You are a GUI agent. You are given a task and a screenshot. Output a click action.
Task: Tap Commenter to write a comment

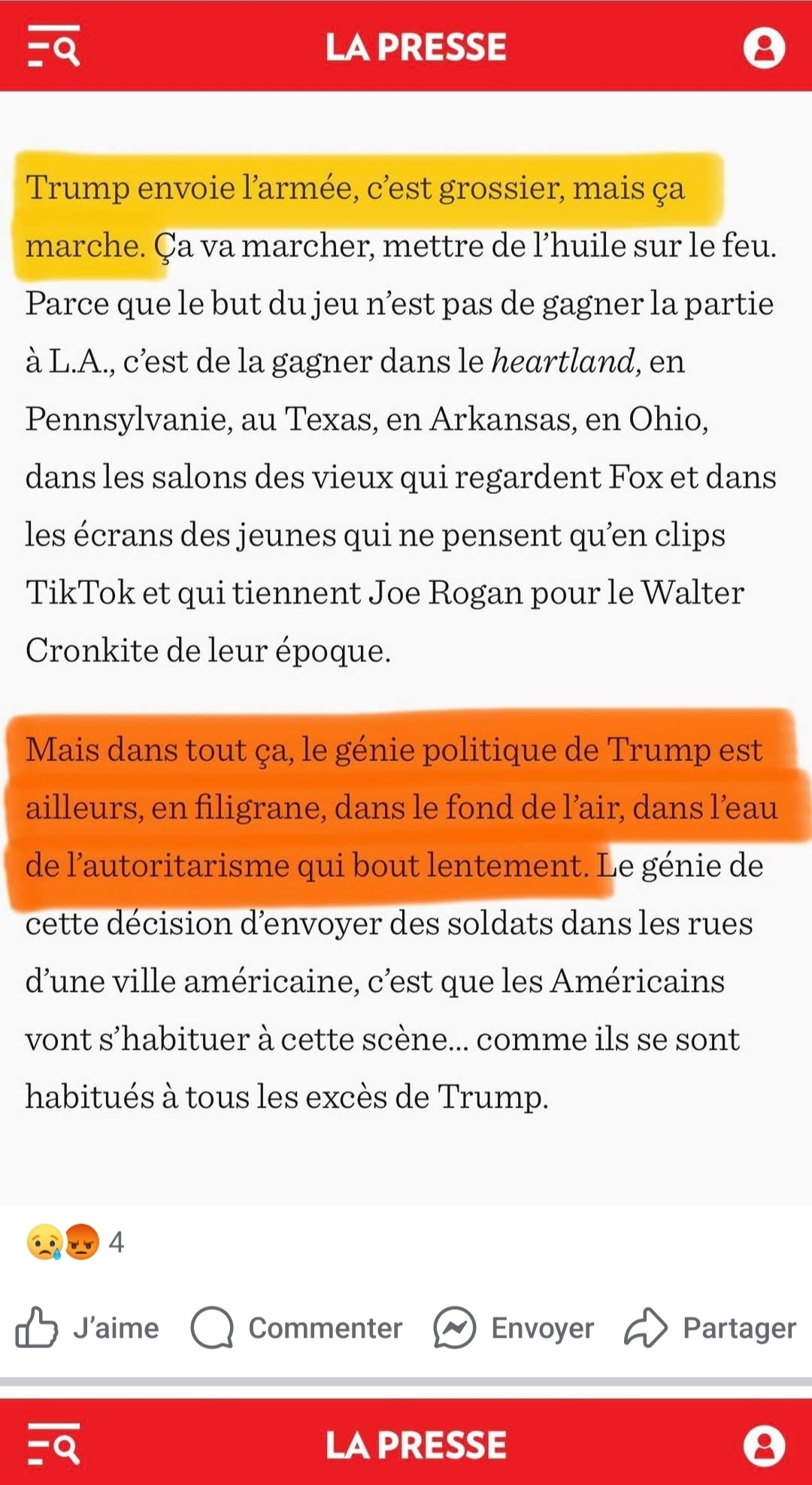(x=297, y=1328)
